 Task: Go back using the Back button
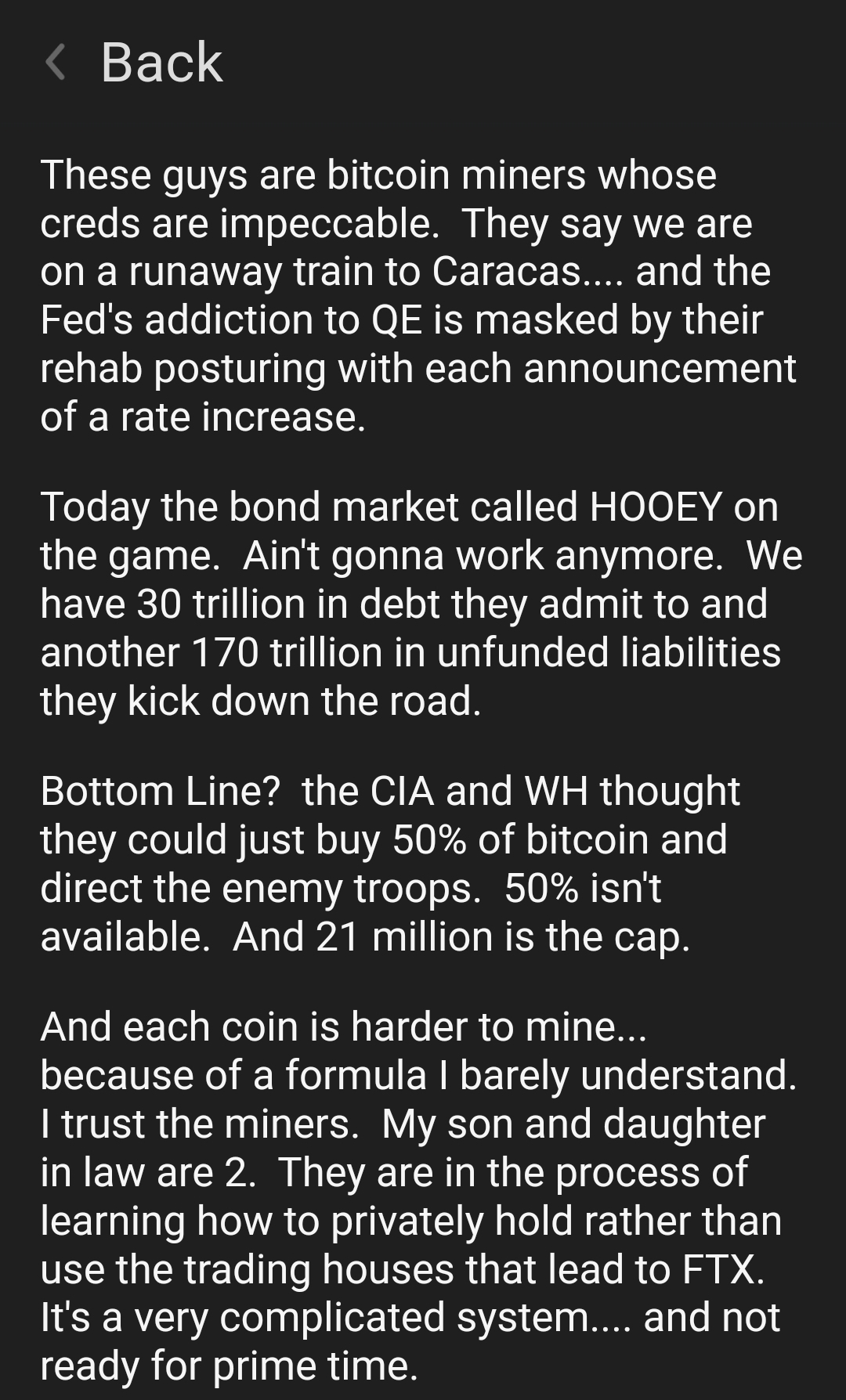point(135,62)
